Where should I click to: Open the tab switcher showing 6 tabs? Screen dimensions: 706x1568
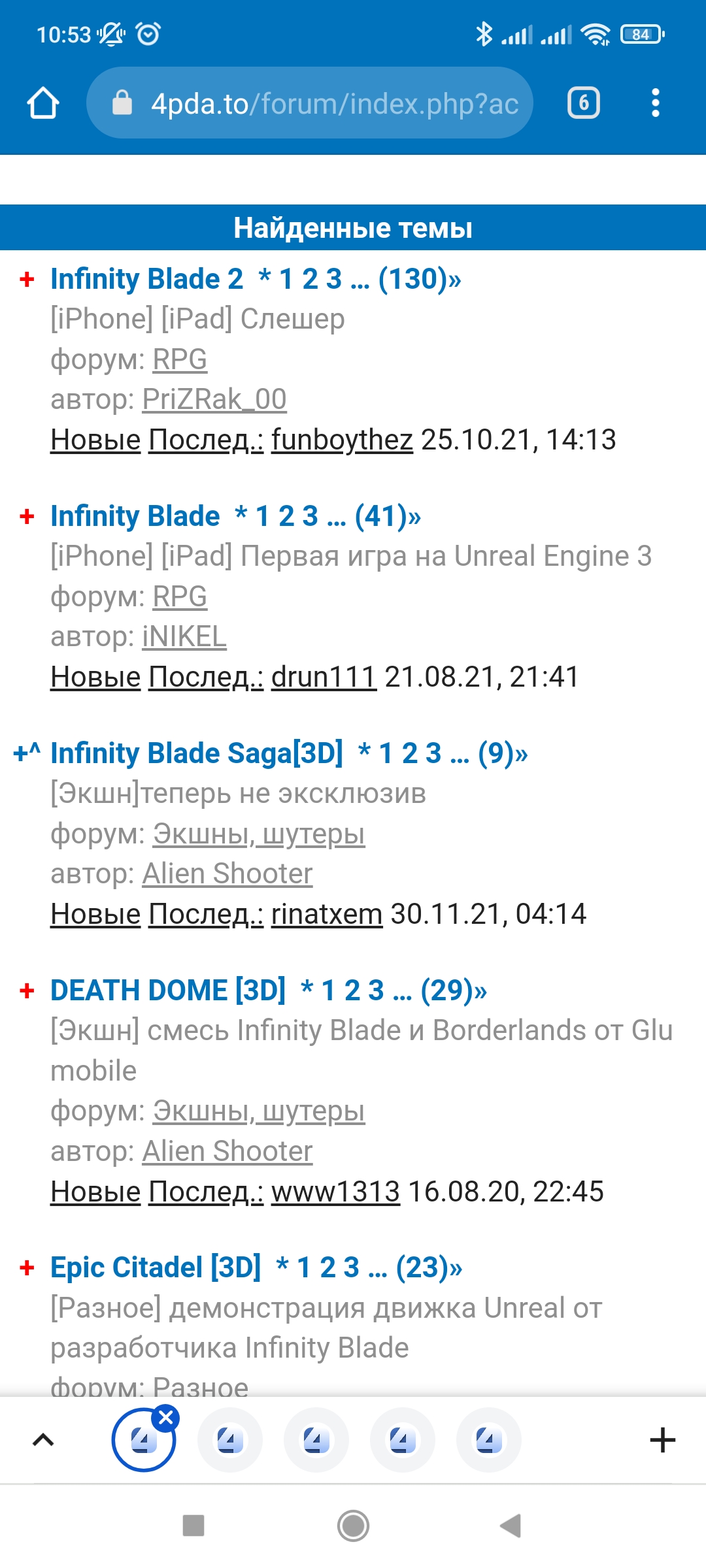coord(584,103)
